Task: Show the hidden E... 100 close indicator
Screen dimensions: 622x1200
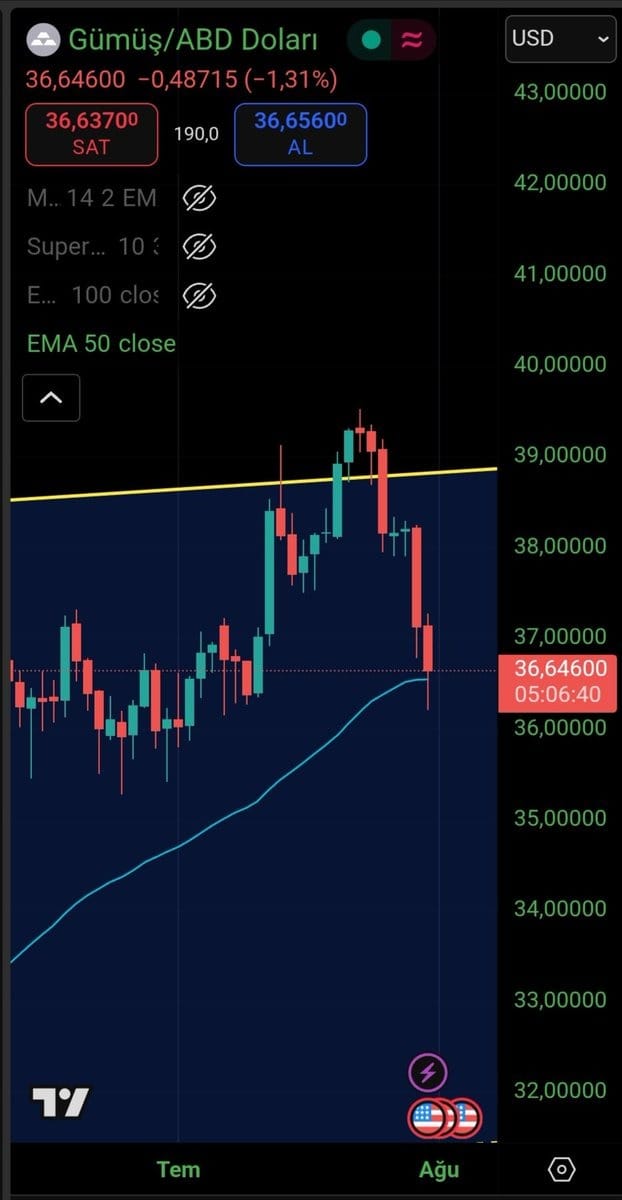Action: (x=200, y=295)
